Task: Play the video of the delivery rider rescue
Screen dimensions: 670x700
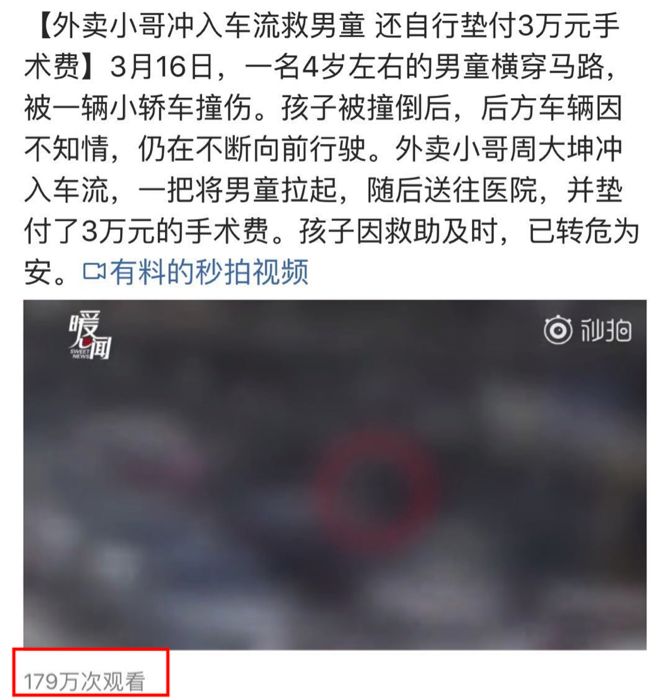Action: (335, 475)
